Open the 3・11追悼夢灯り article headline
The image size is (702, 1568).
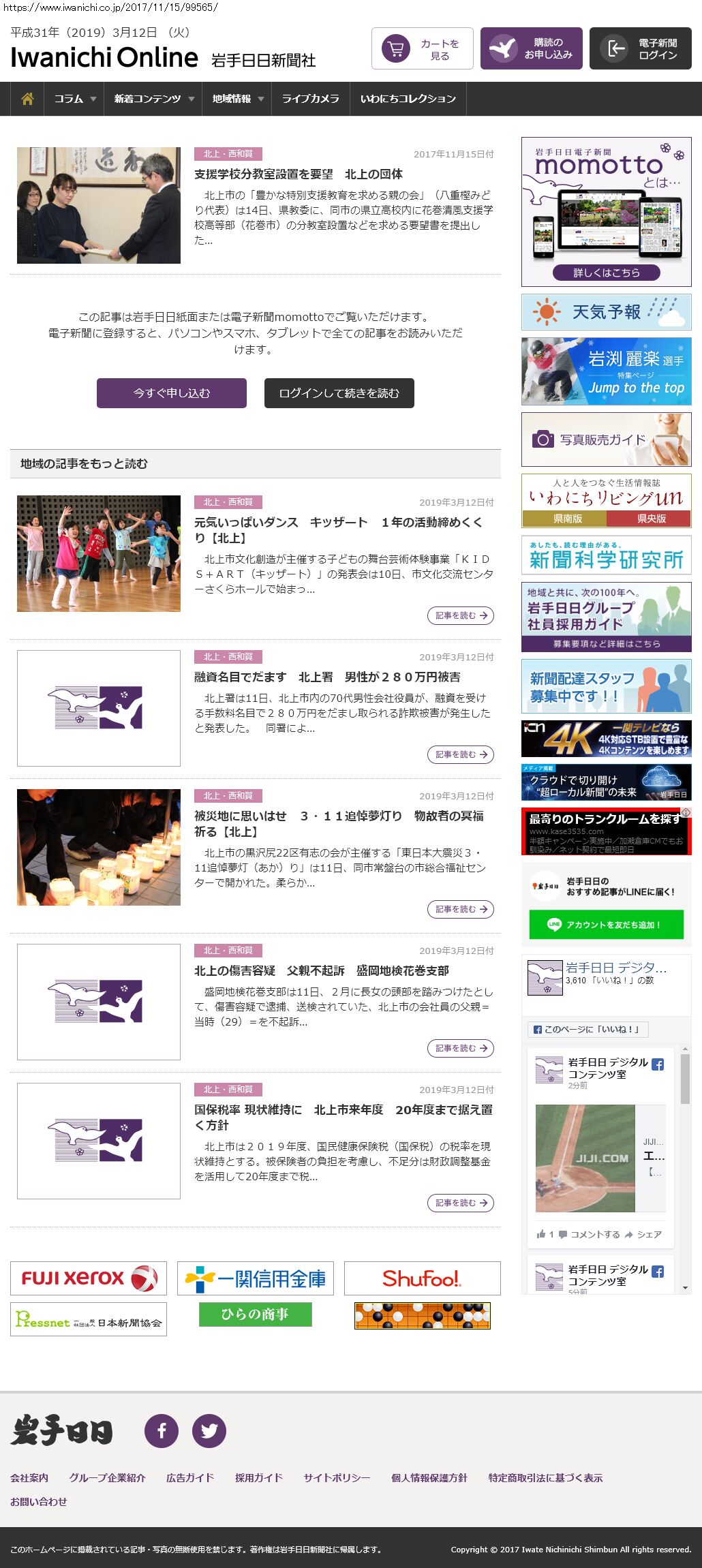point(339,823)
